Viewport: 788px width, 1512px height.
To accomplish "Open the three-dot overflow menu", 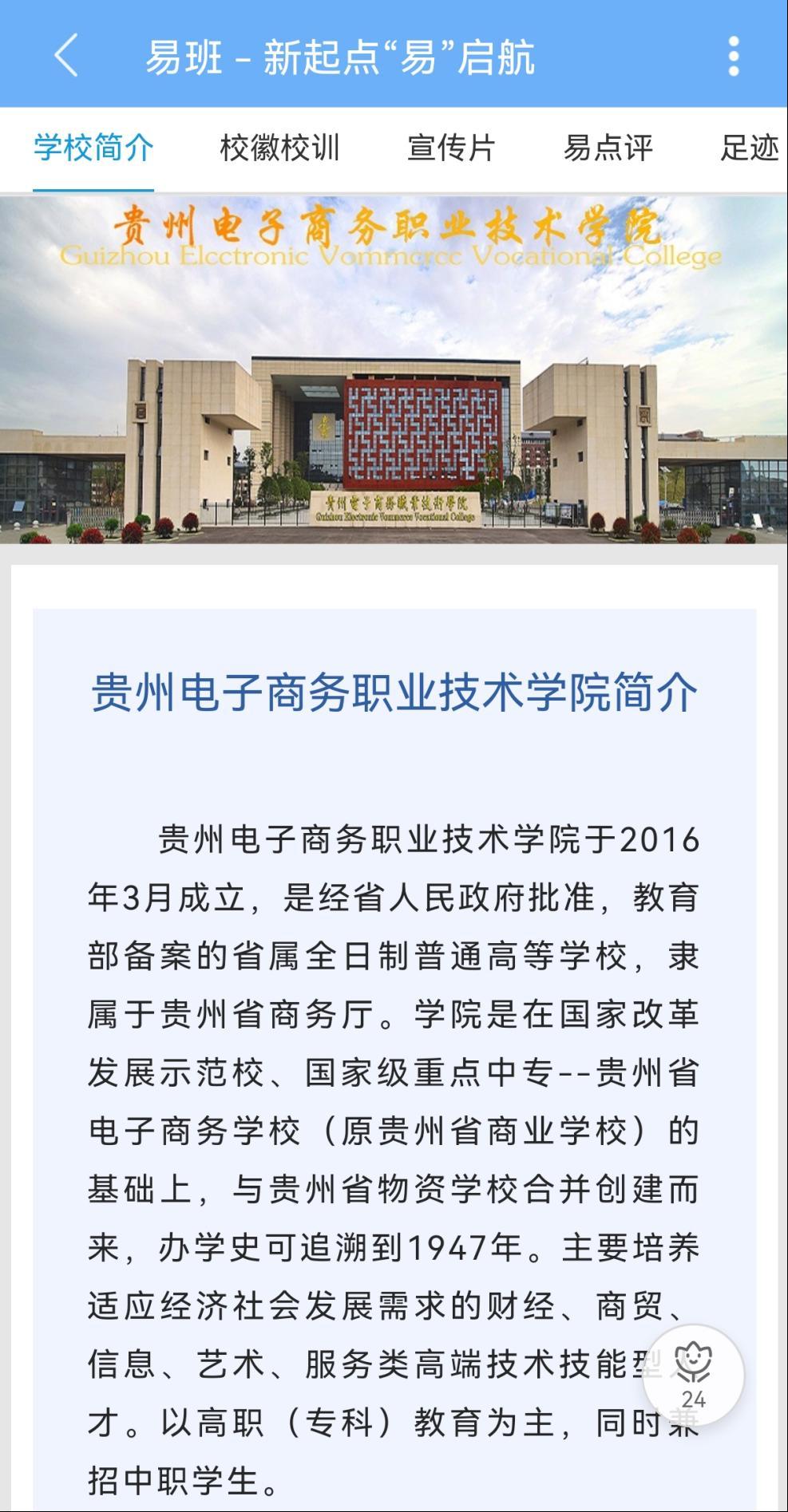I will coord(733,56).
